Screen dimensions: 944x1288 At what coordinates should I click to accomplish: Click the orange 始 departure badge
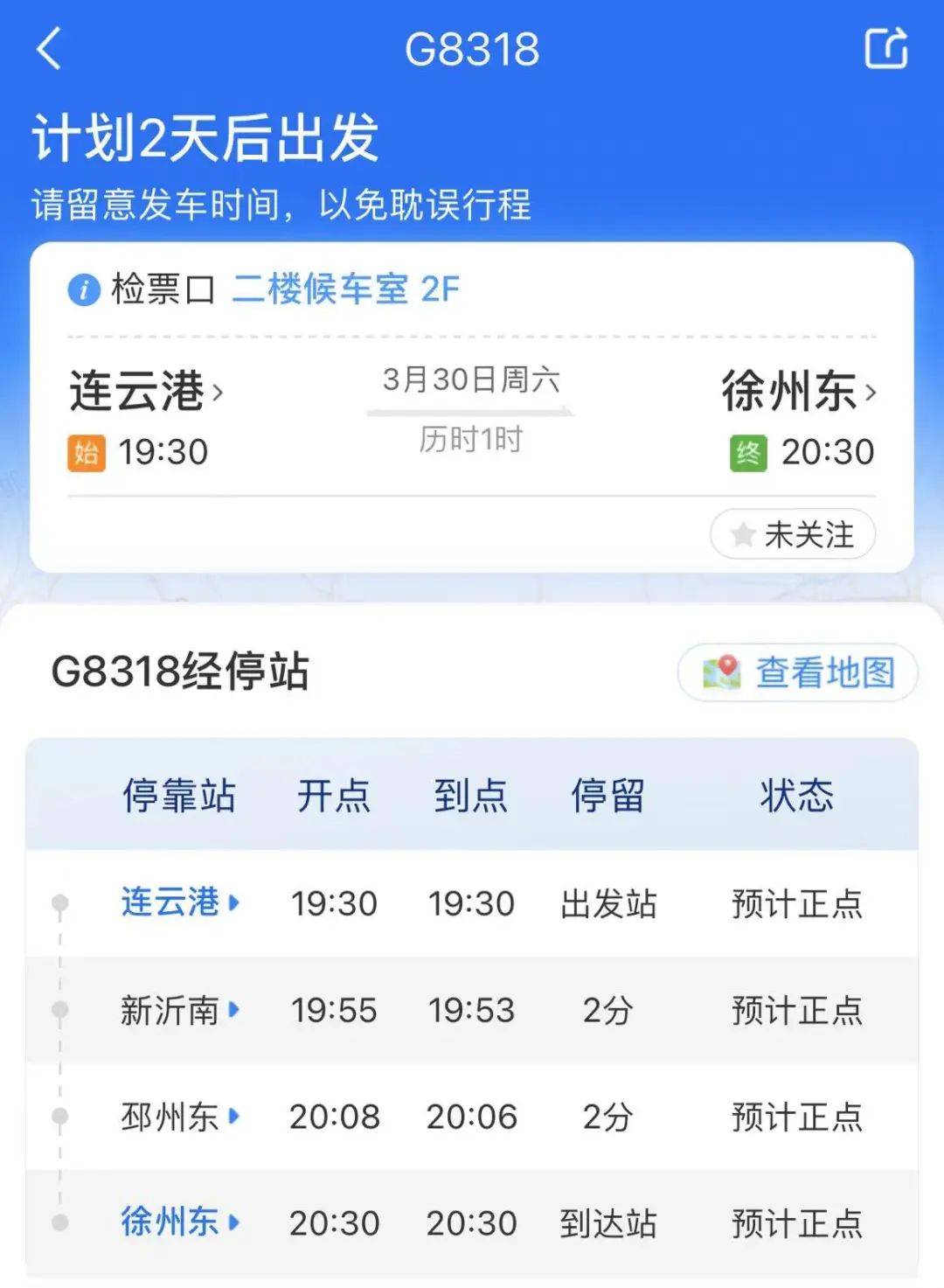88,452
